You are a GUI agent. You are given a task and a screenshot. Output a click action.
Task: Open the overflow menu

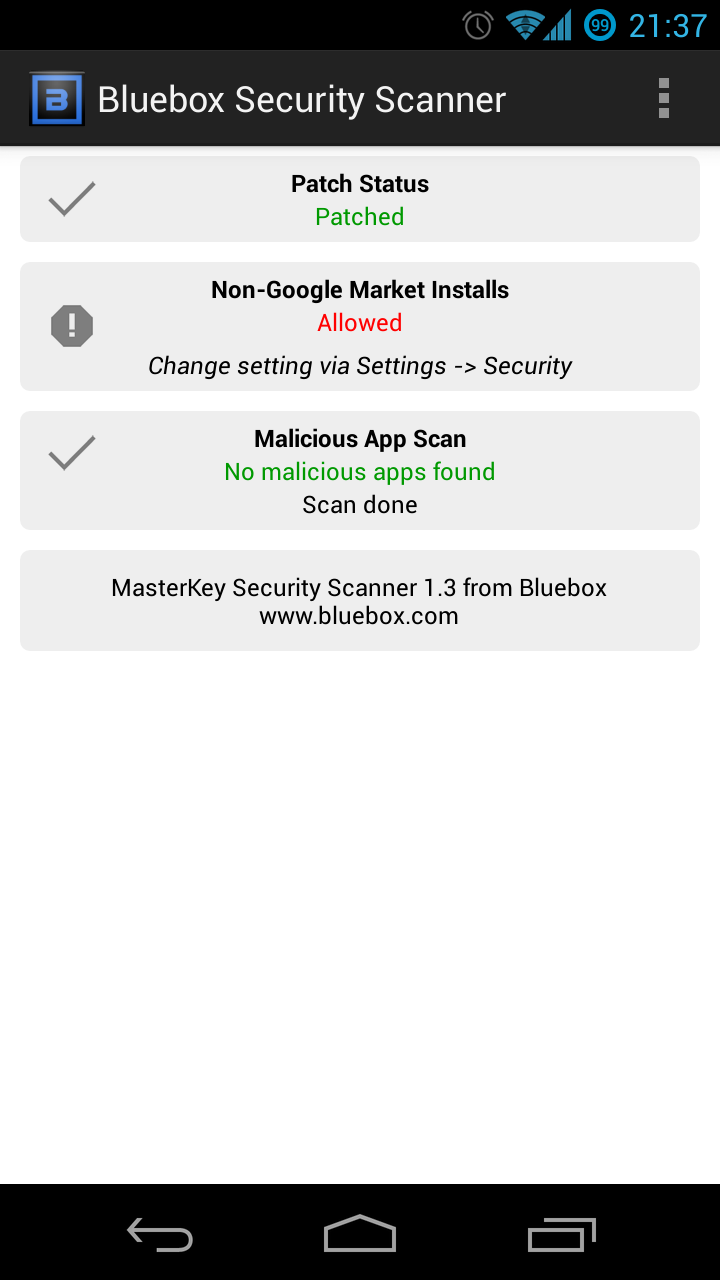coord(663,99)
